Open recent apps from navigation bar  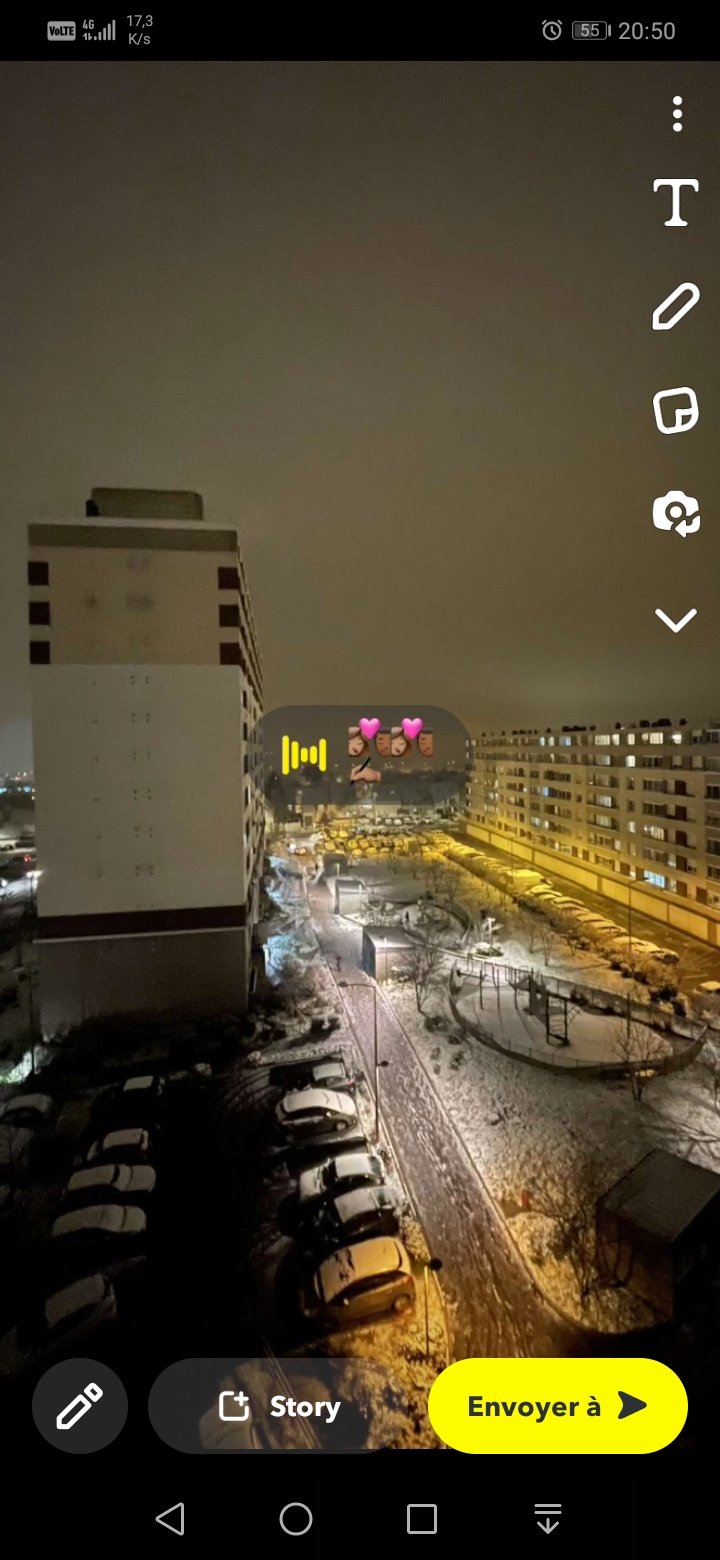pos(422,1518)
